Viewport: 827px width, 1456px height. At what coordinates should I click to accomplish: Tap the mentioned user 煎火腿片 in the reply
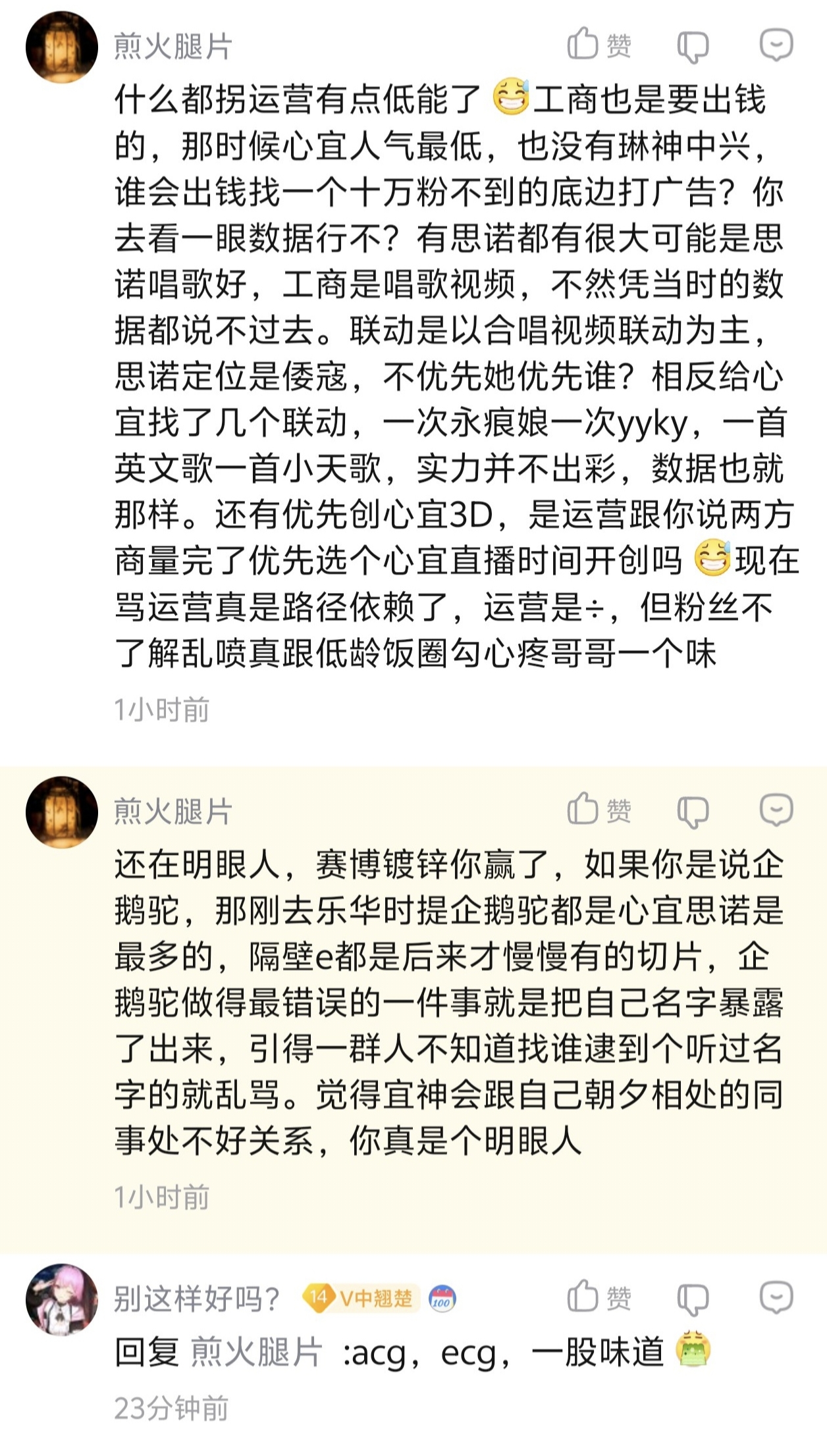[x=257, y=1352]
